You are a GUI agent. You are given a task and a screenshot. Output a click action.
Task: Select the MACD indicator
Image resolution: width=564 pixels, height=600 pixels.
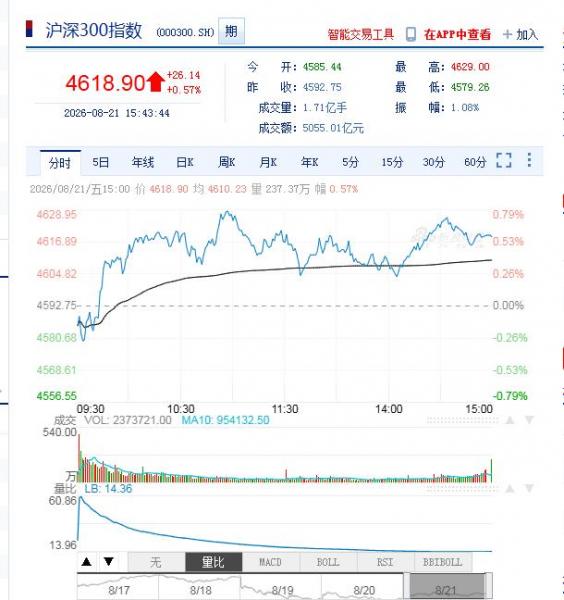point(271,562)
